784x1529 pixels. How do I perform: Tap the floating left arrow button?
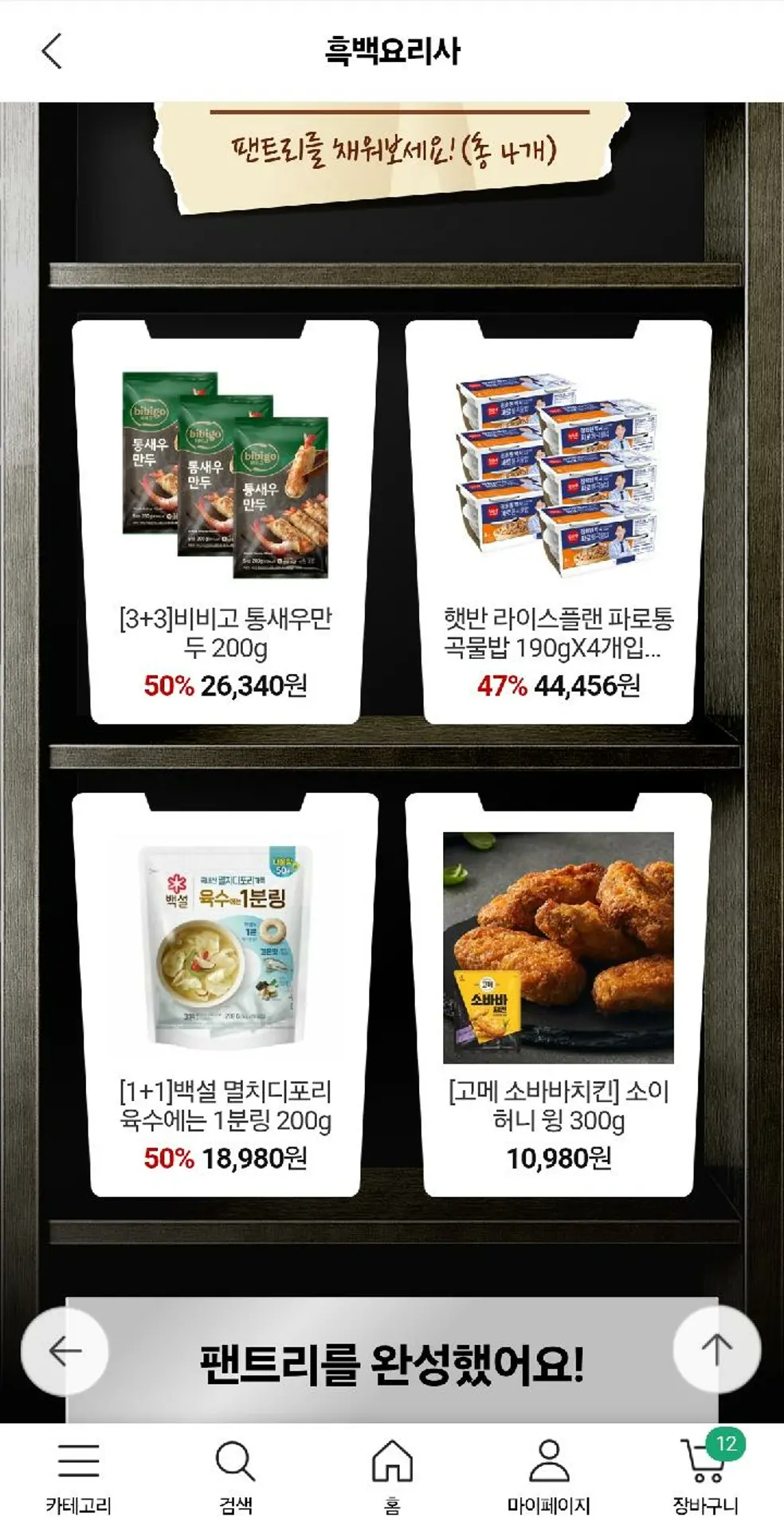pos(65,1351)
